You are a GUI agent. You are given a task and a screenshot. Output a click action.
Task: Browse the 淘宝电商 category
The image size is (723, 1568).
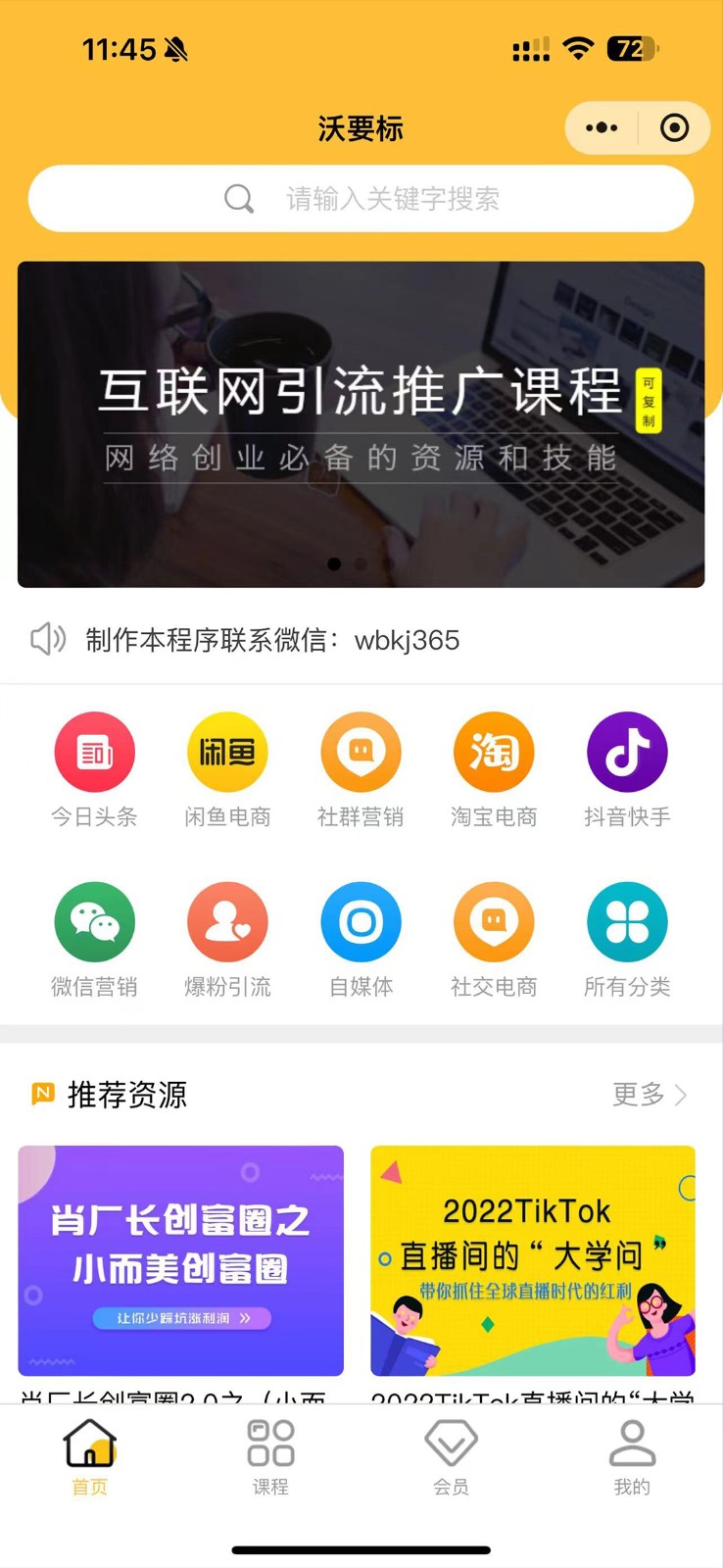pyautogui.click(x=494, y=769)
